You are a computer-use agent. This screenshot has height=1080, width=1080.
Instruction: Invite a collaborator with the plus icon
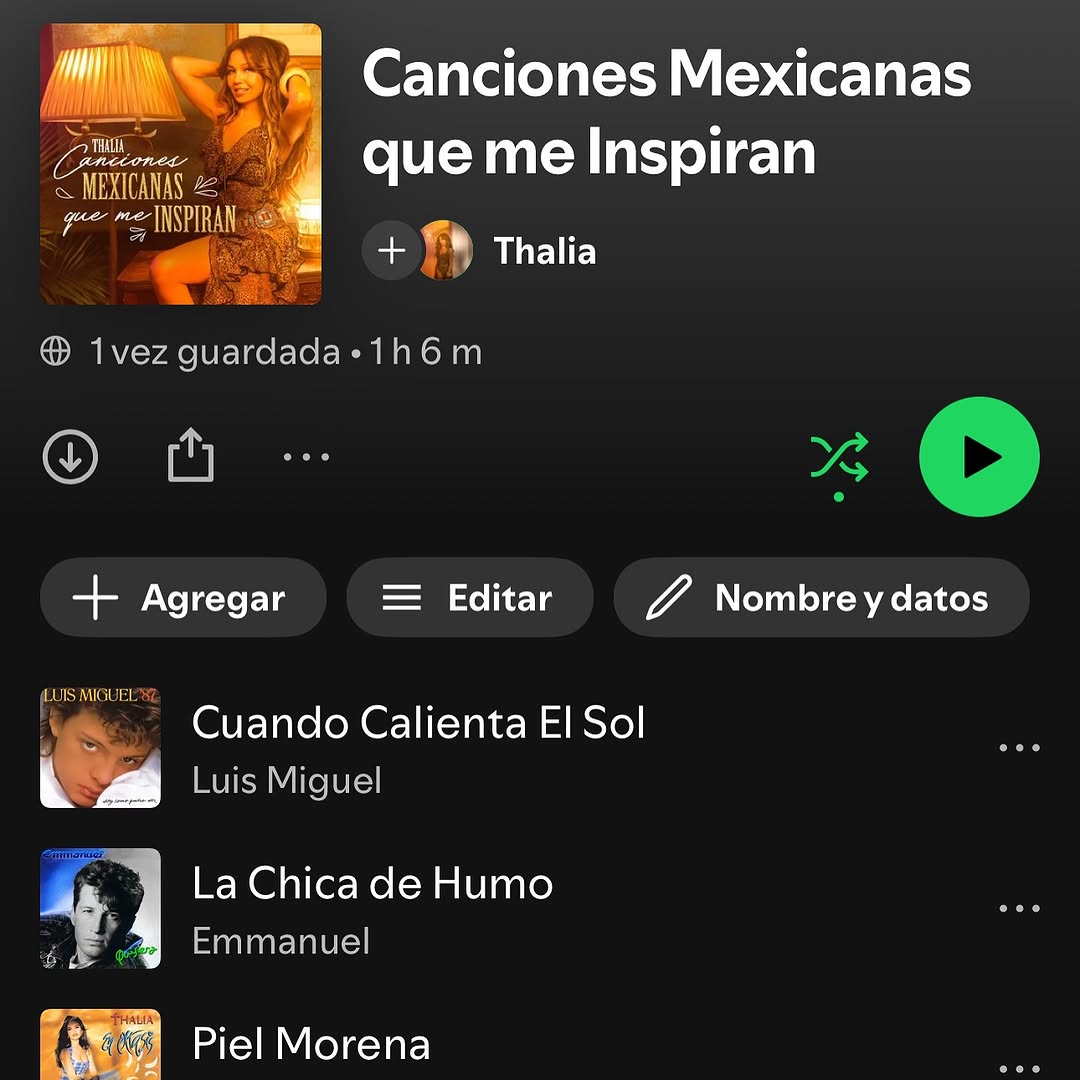(x=391, y=250)
